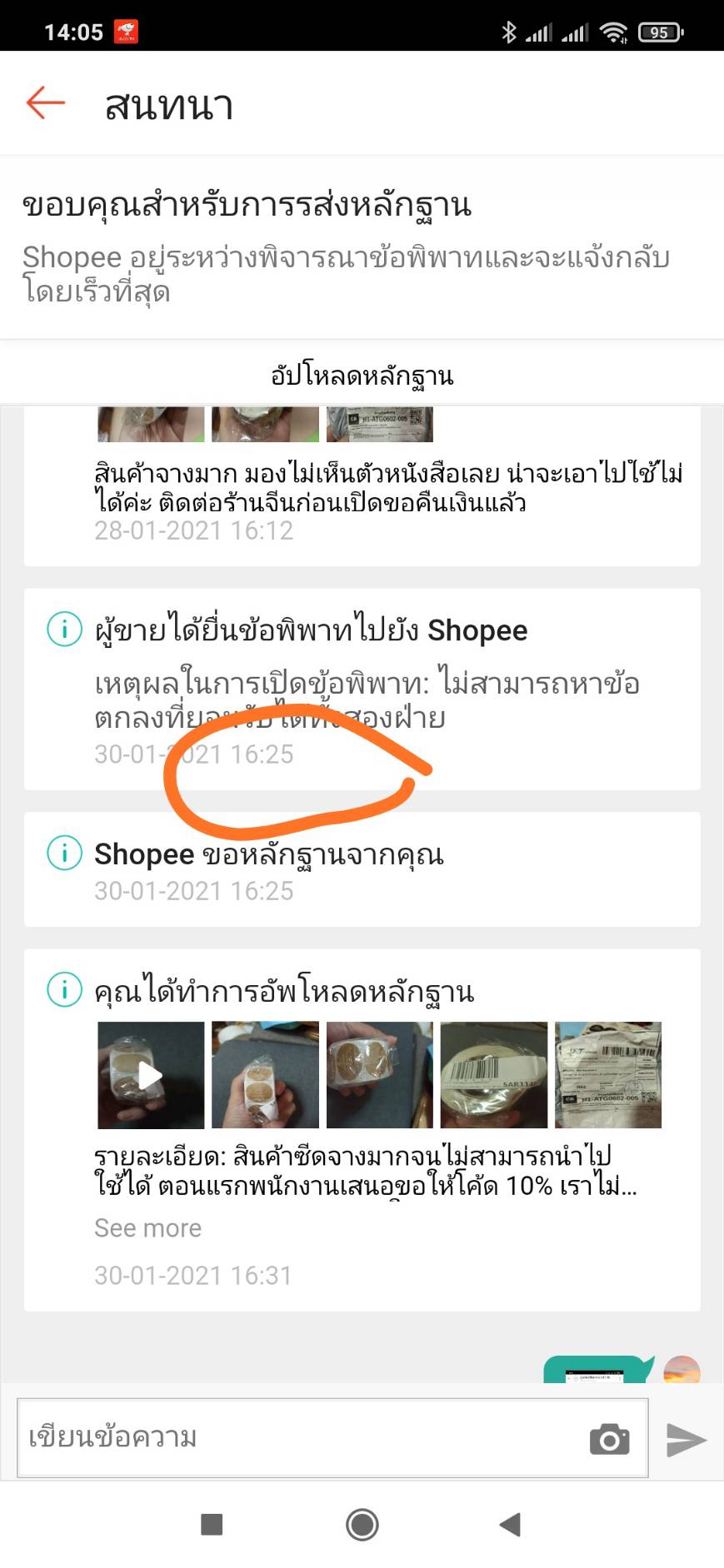This screenshot has height=1568, width=724.
Task: Expand details with See more
Action: coord(147,1228)
